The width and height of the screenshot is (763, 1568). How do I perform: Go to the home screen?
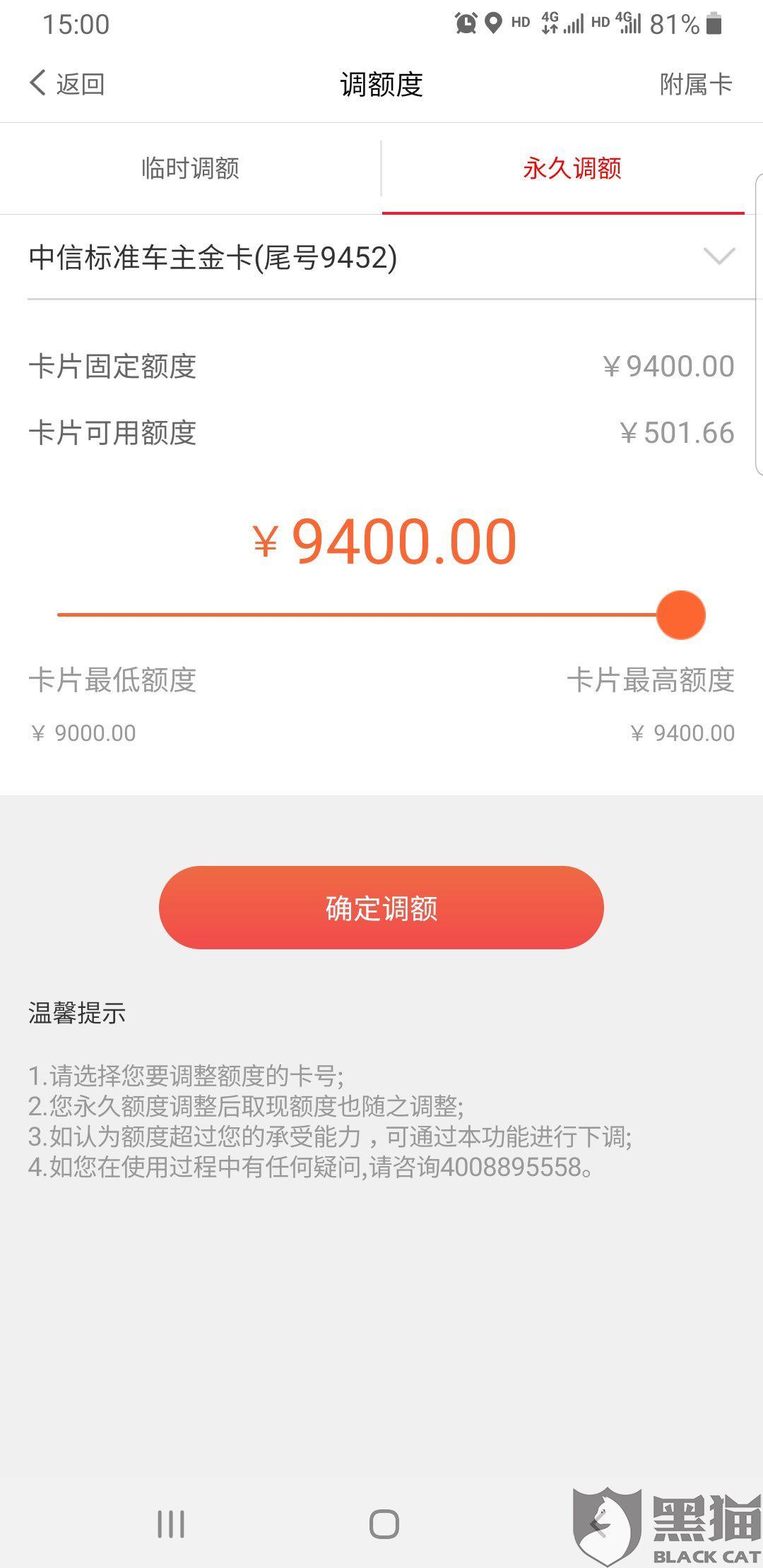(x=384, y=1524)
